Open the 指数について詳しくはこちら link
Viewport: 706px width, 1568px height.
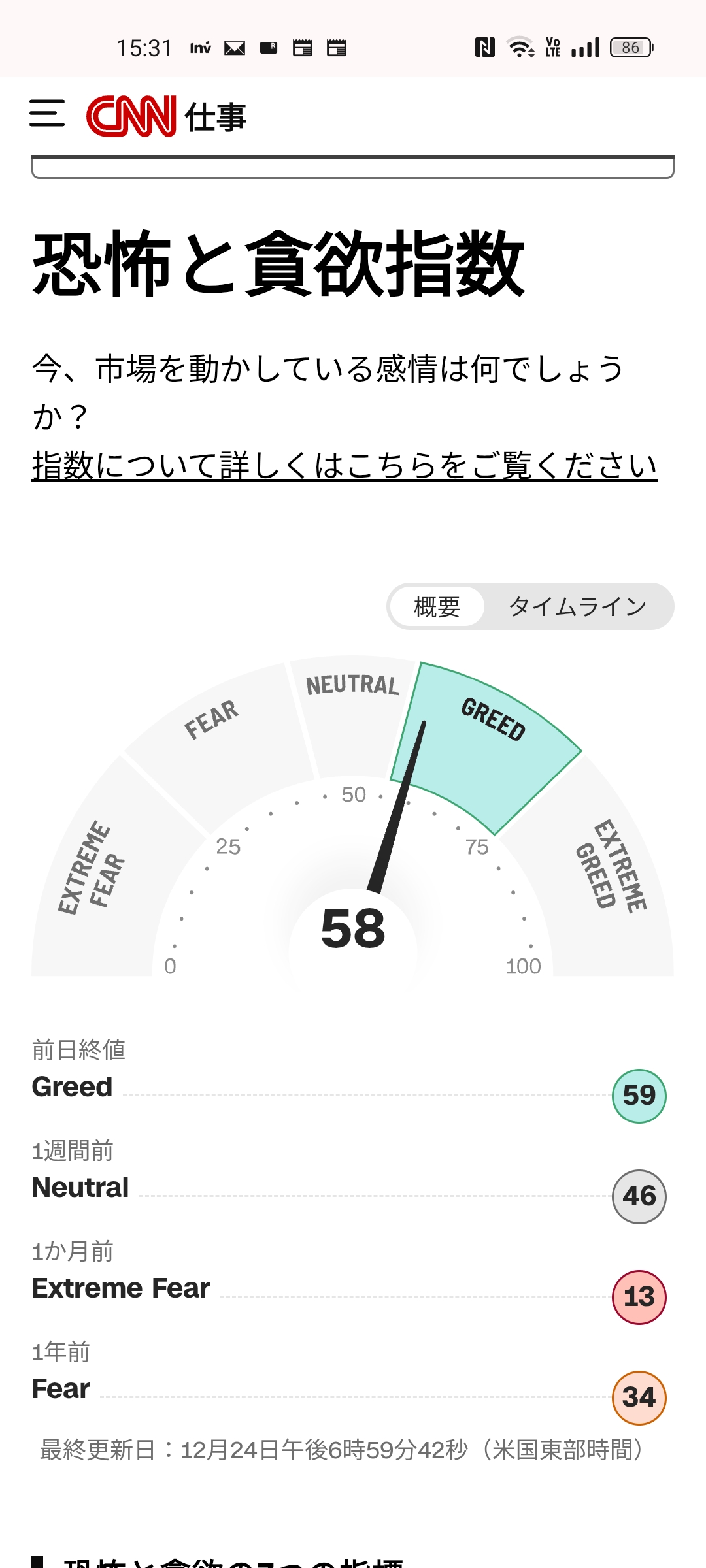coord(345,465)
